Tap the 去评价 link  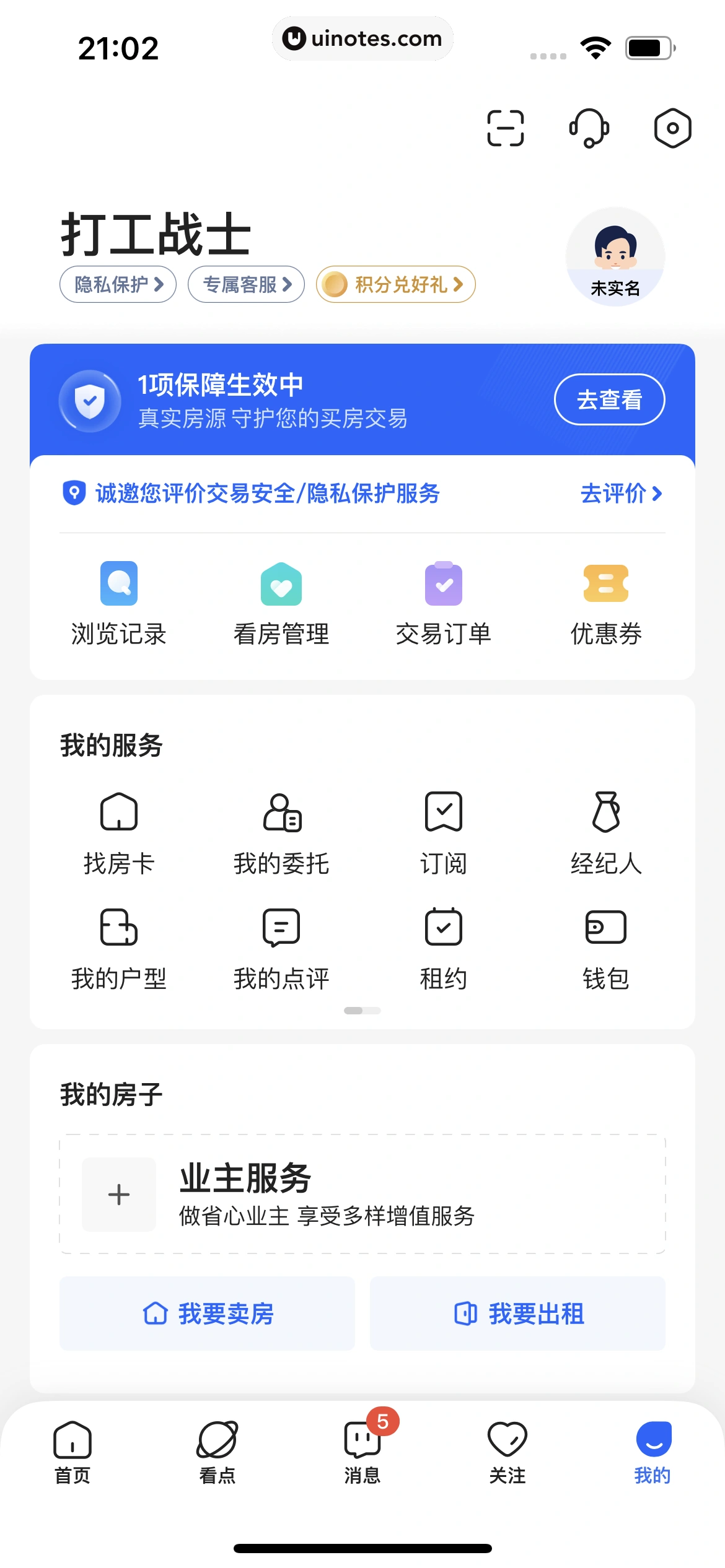pos(621,494)
